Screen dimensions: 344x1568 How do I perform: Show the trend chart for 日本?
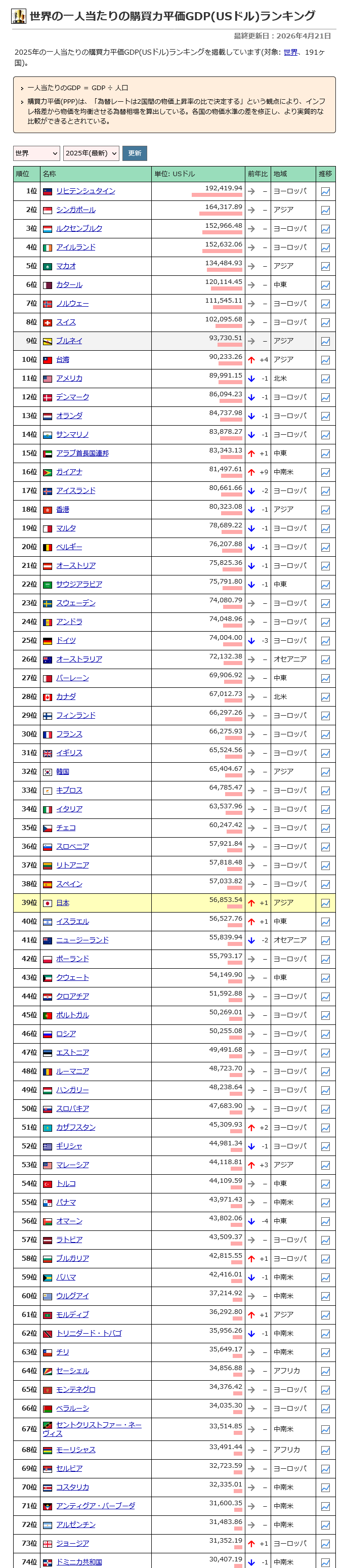tap(326, 903)
